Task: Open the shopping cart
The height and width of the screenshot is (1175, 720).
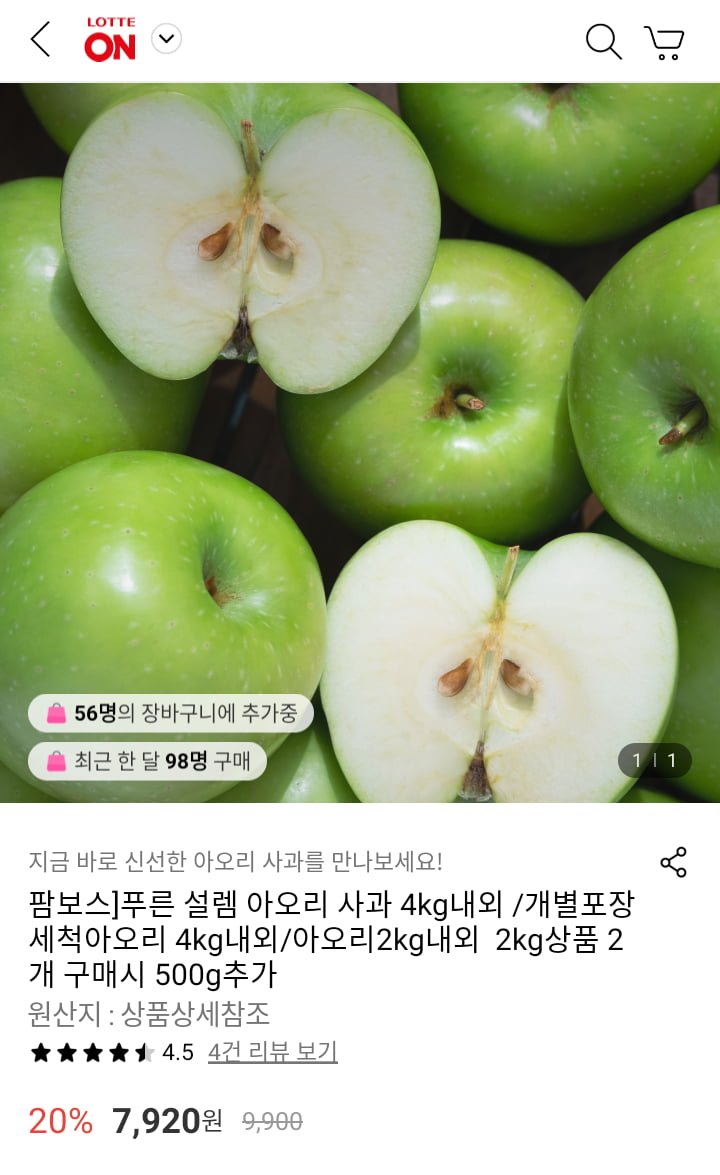Action: [664, 42]
